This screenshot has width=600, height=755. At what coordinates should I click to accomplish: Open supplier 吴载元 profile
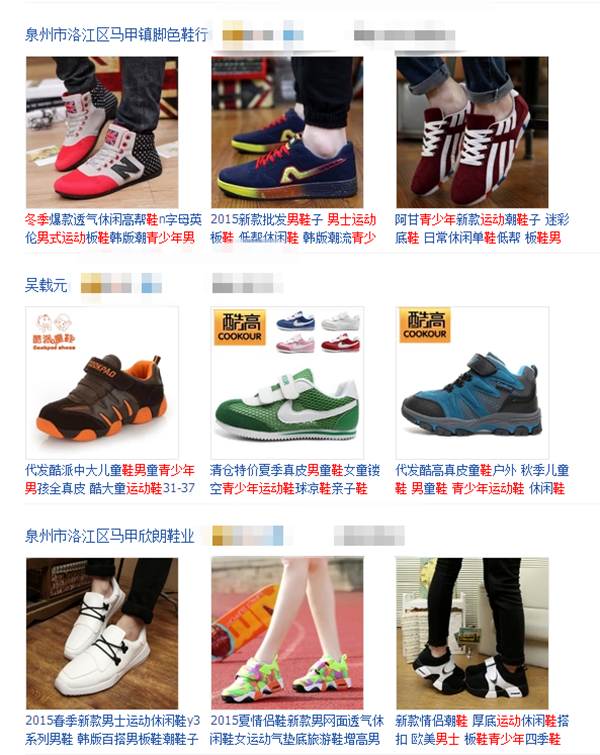[46, 285]
